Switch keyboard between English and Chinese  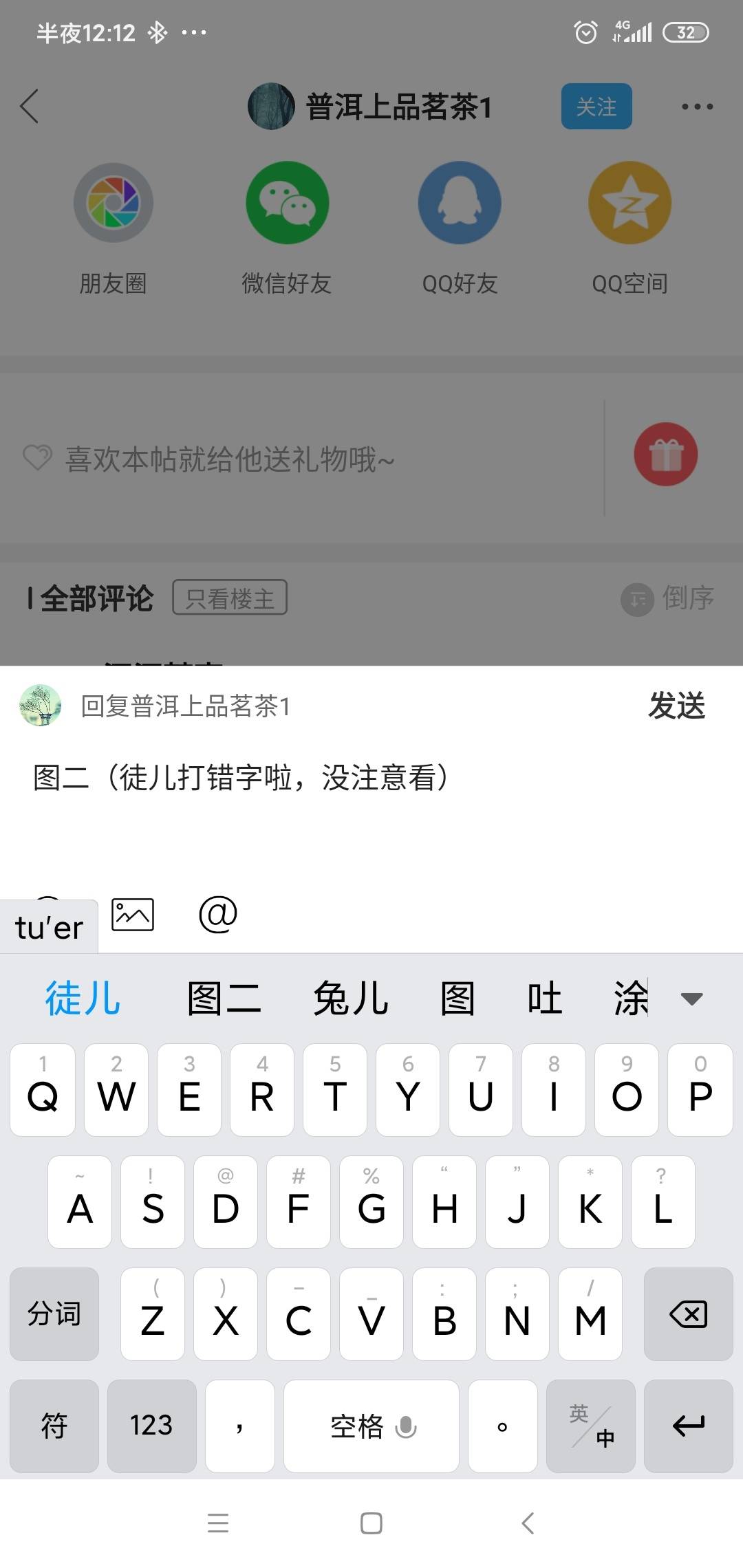click(590, 1426)
